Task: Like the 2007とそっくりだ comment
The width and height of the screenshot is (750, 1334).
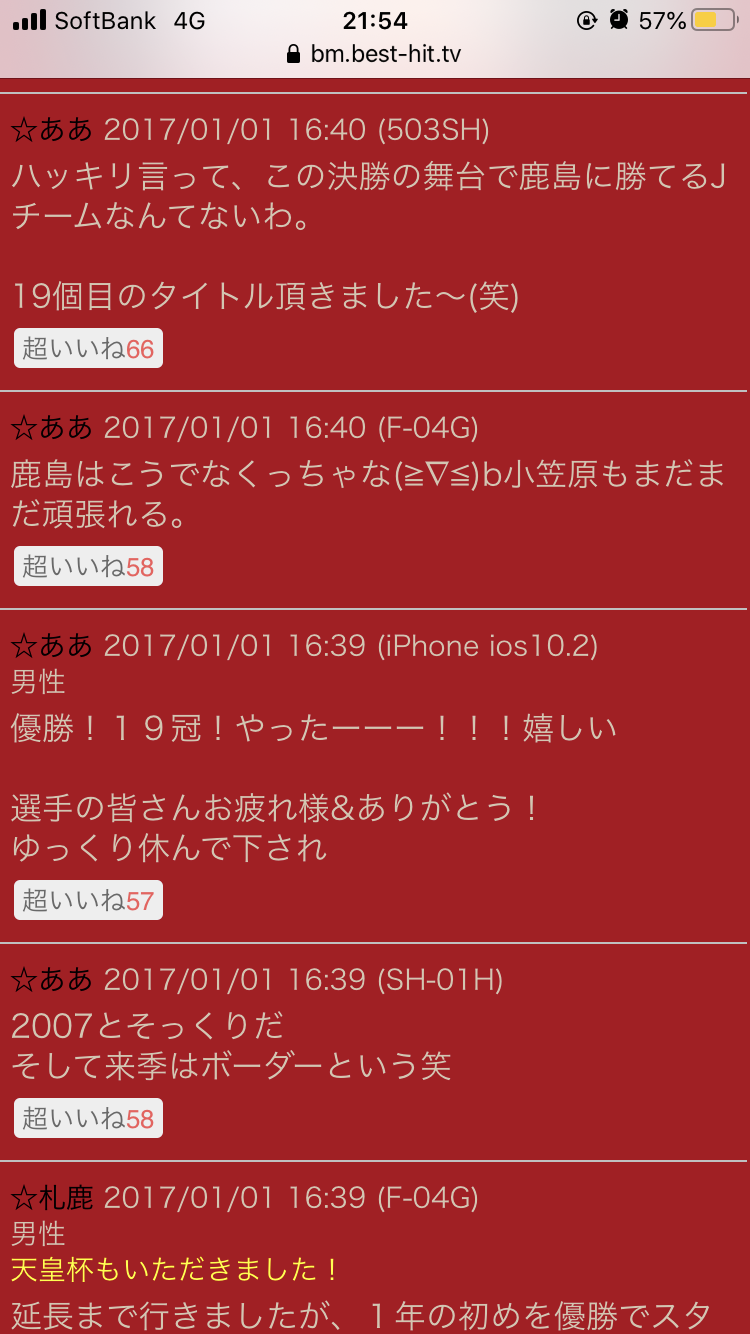Action: coord(88,1118)
